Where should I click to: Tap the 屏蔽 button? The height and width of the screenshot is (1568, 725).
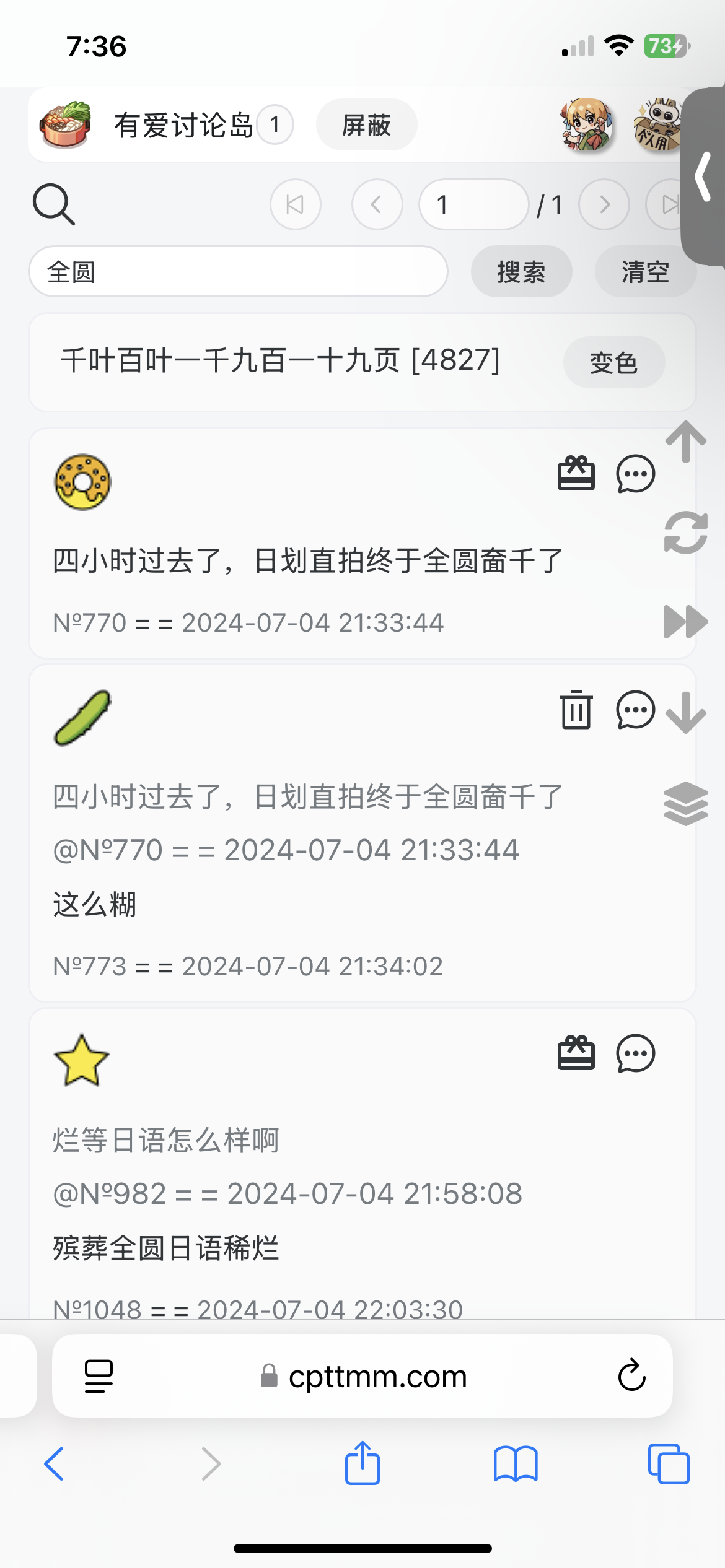(x=366, y=125)
